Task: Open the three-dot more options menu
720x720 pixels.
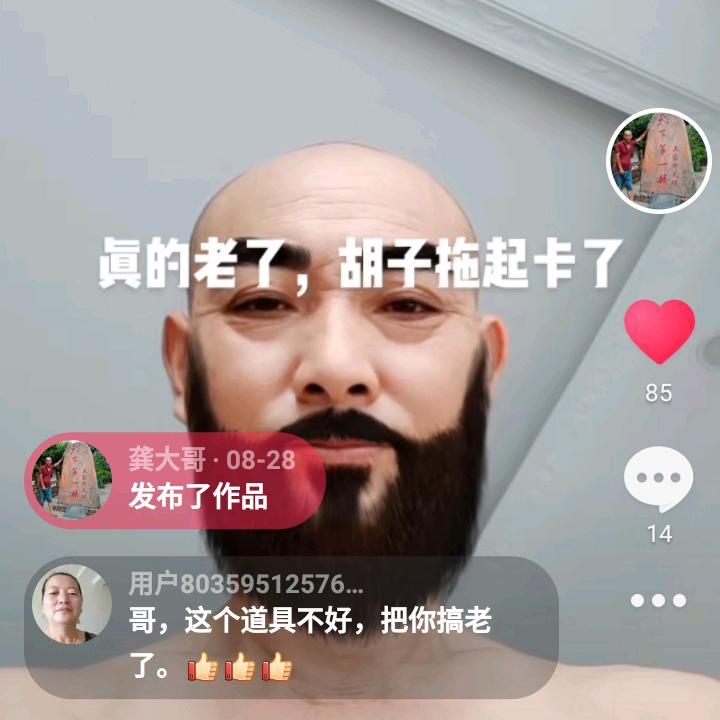Action: (x=659, y=601)
